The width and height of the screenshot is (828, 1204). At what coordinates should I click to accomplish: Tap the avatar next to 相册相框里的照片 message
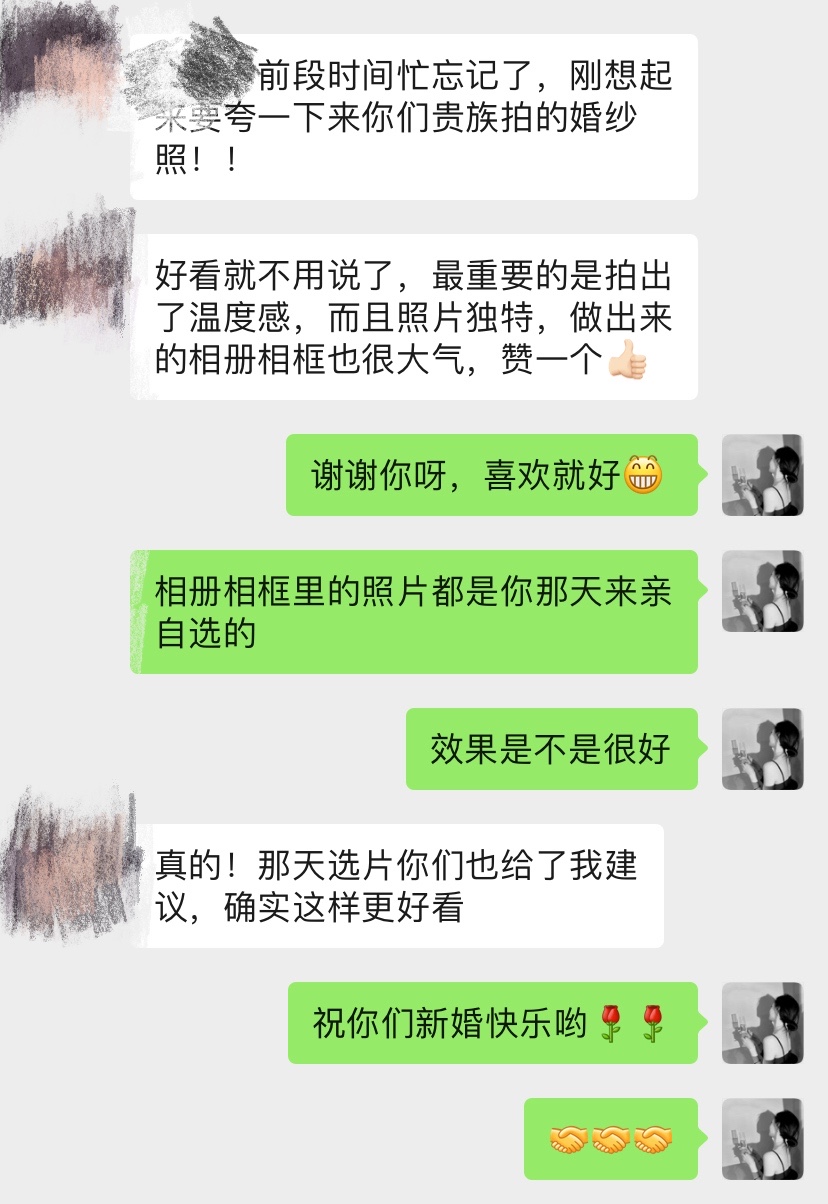point(762,591)
